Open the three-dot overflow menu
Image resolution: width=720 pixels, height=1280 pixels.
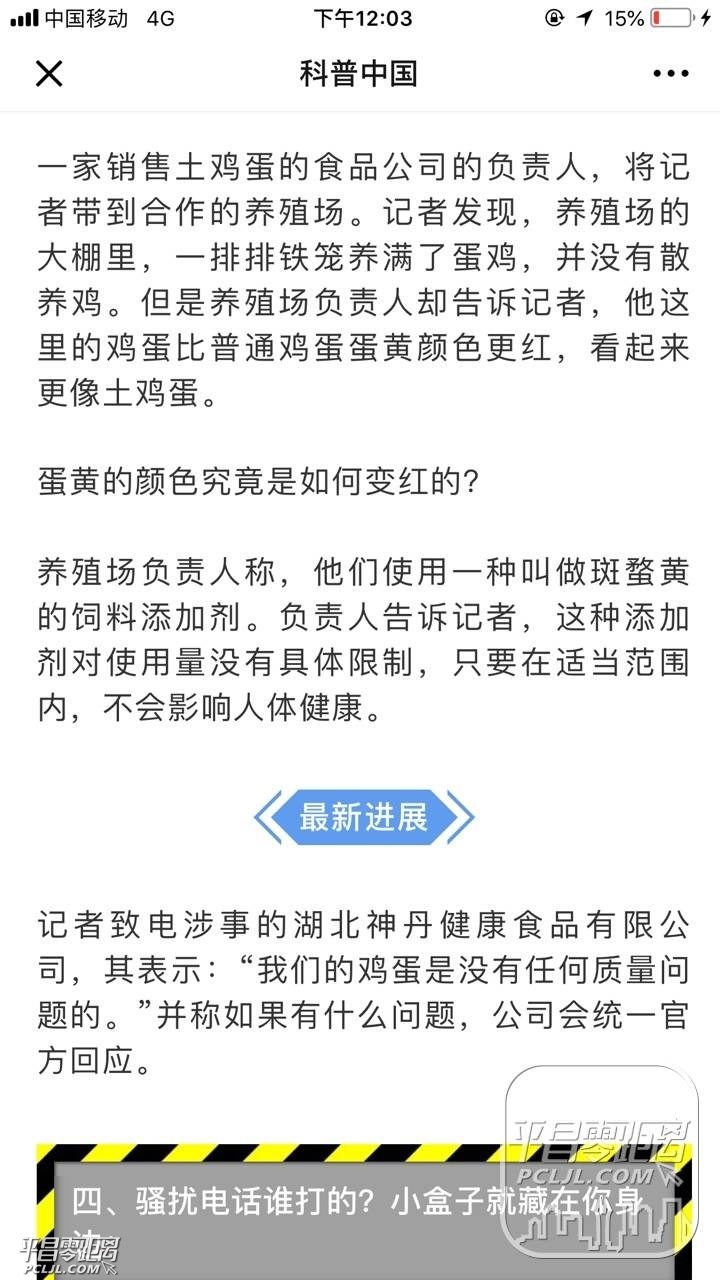671,73
